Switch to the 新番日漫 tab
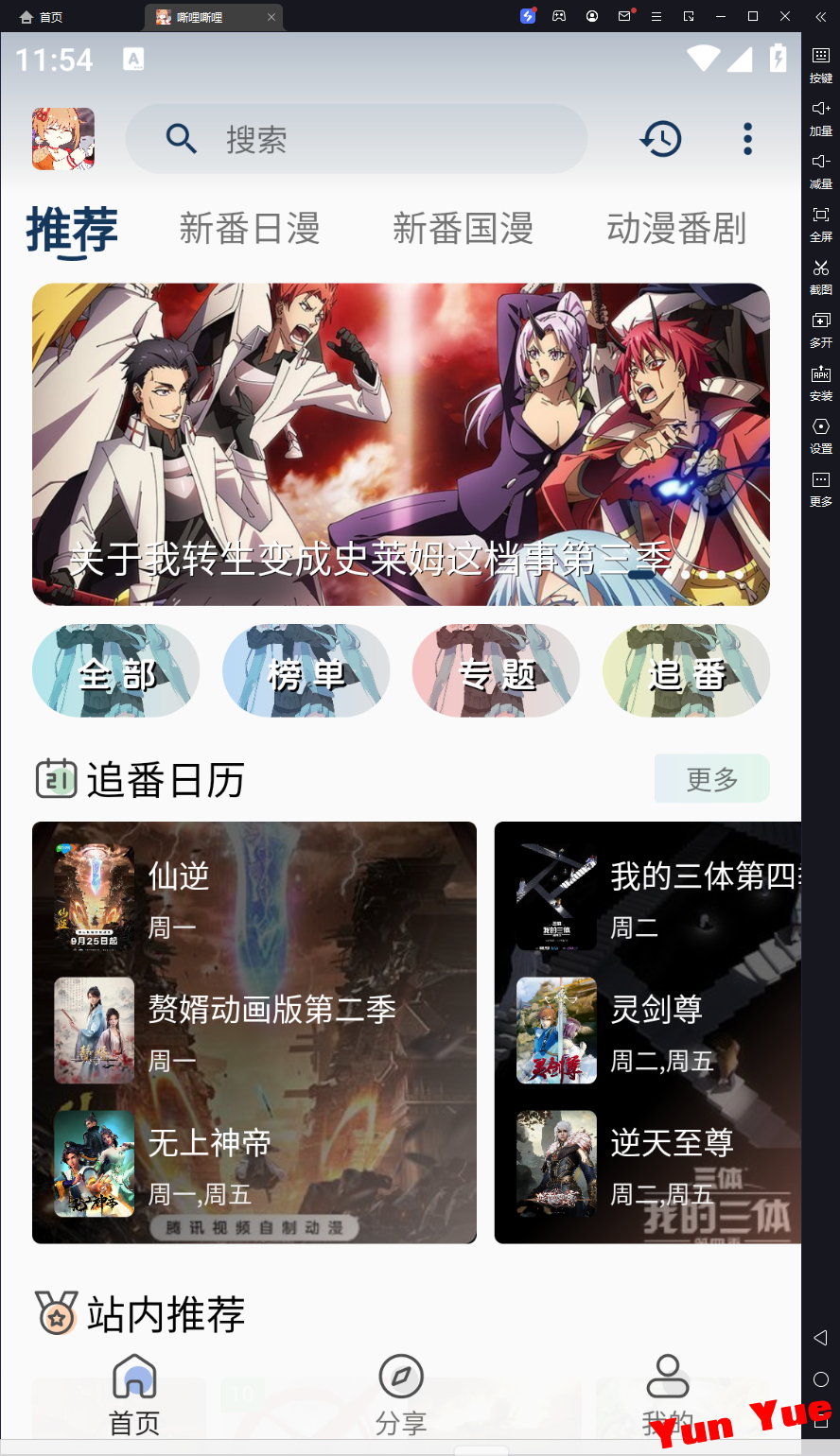 click(x=250, y=229)
